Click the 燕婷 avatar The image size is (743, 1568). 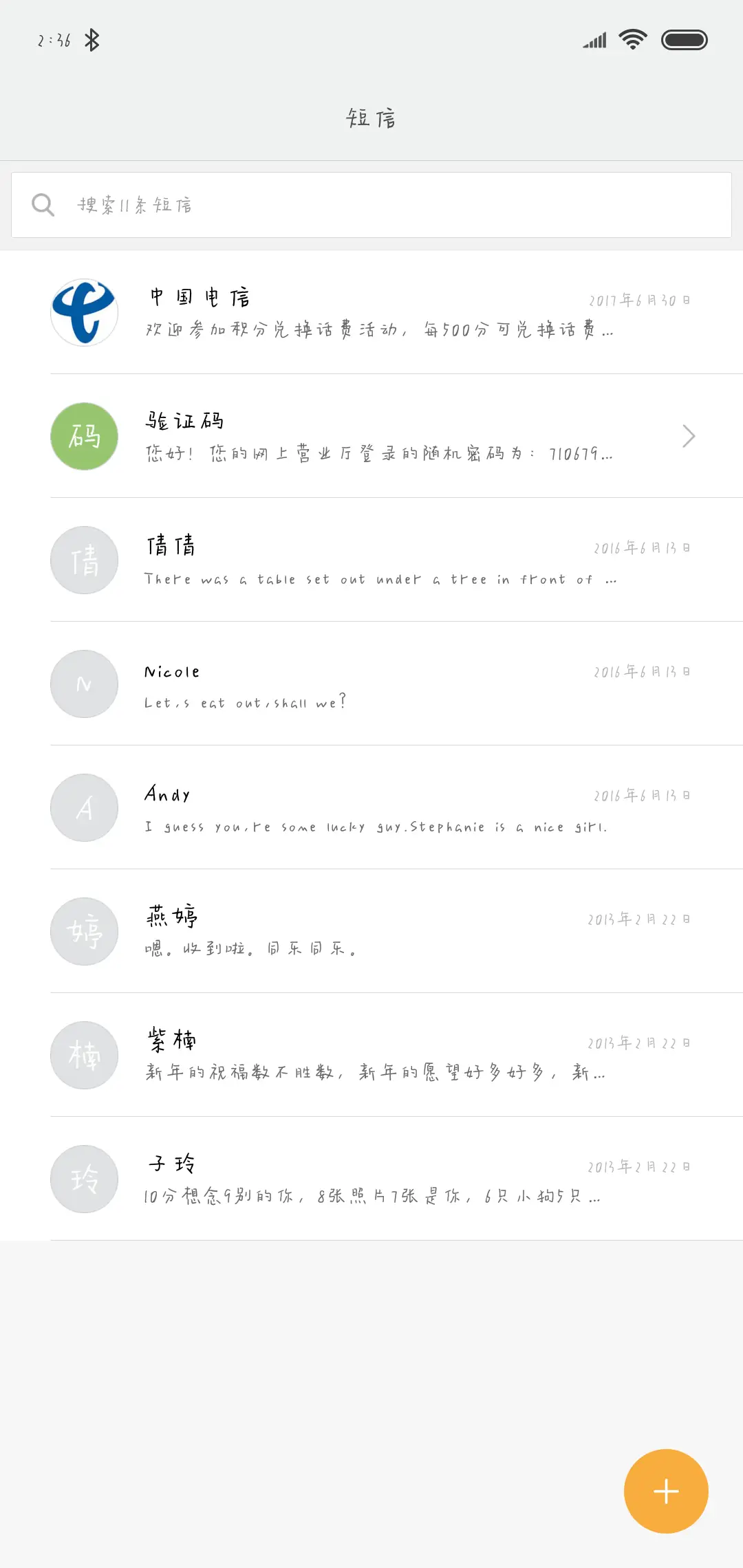[x=84, y=931]
